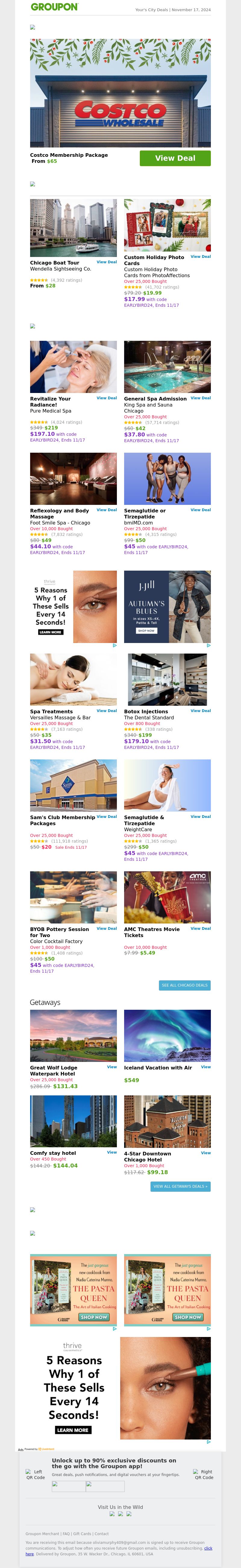Screen dimensions: 241x1568
Task: Tap View All Getaways Deals button
Action: [x=180, y=1186]
